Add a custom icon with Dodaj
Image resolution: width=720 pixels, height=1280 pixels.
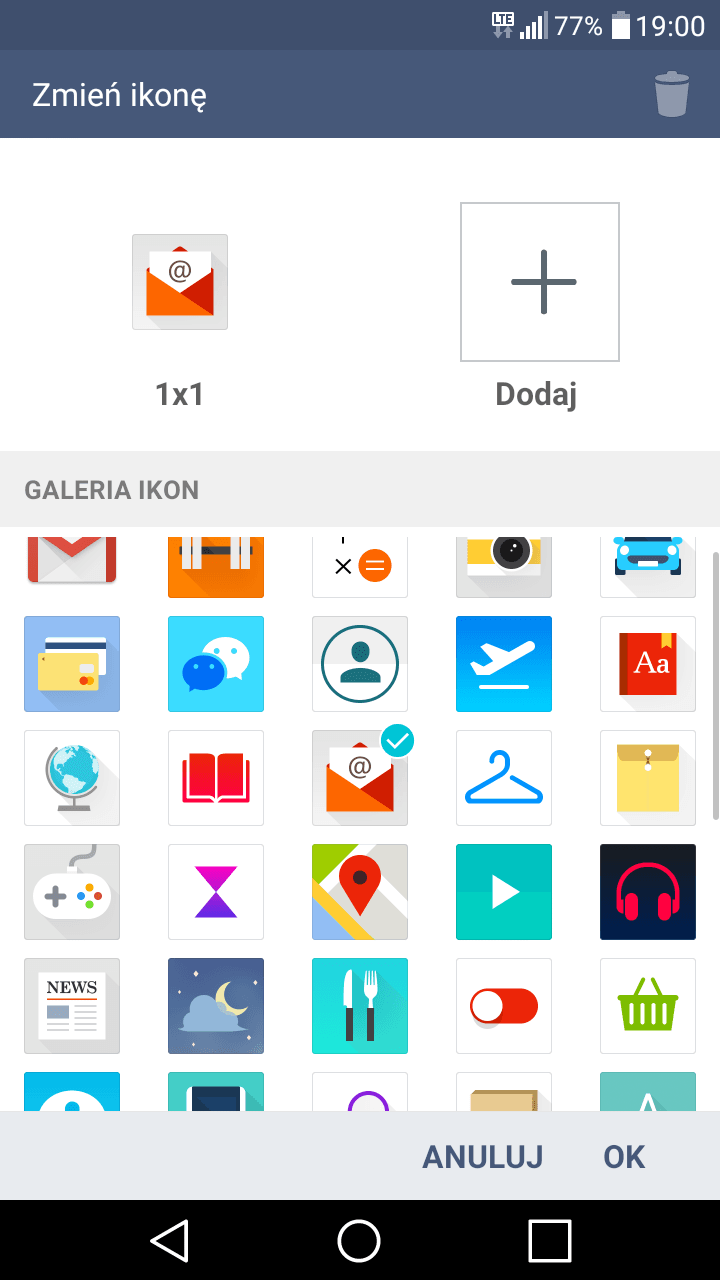(540, 282)
